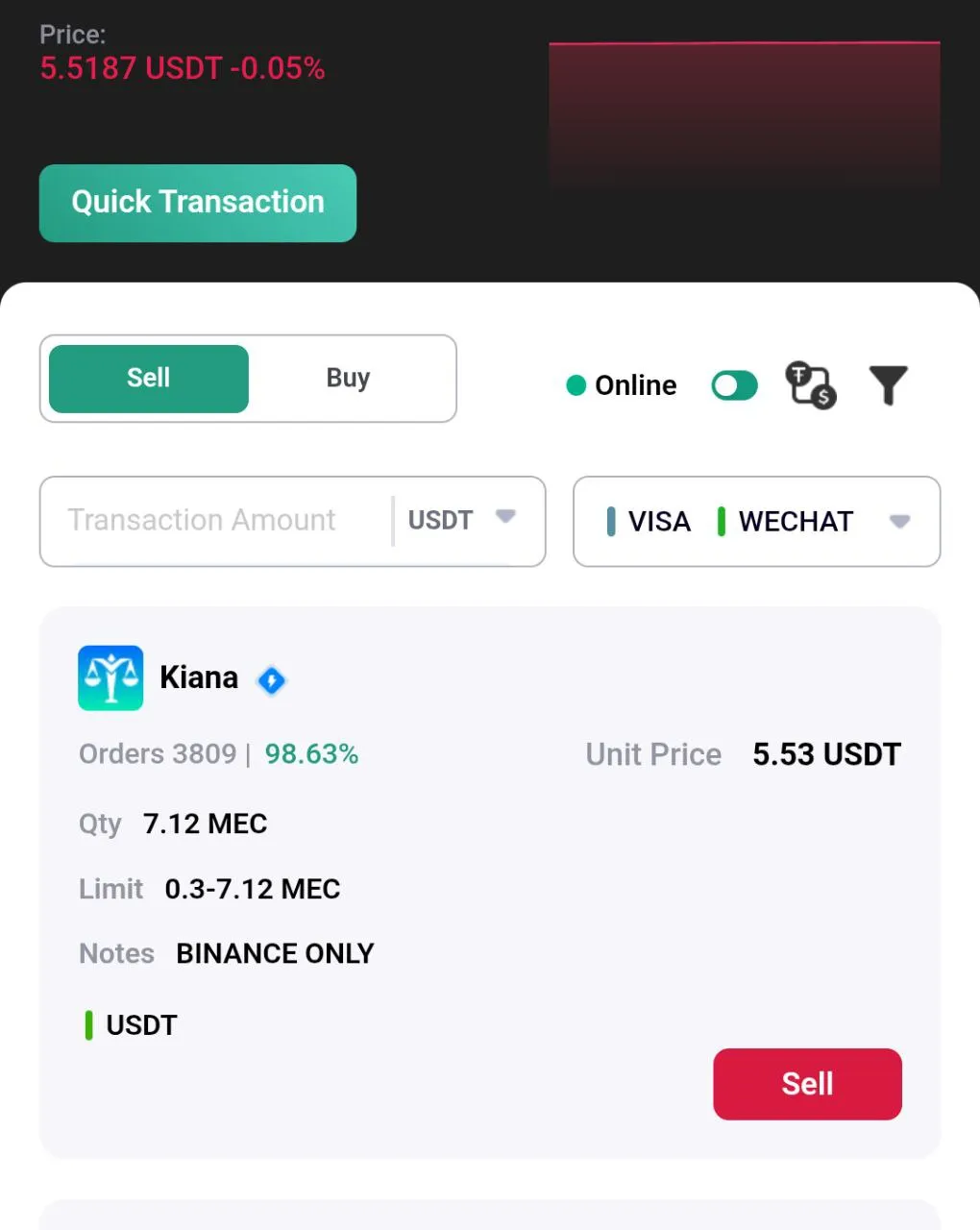The image size is (980, 1230).
Task: Select the Sell tab
Action: pyautogui.click(x=149, y=379)
